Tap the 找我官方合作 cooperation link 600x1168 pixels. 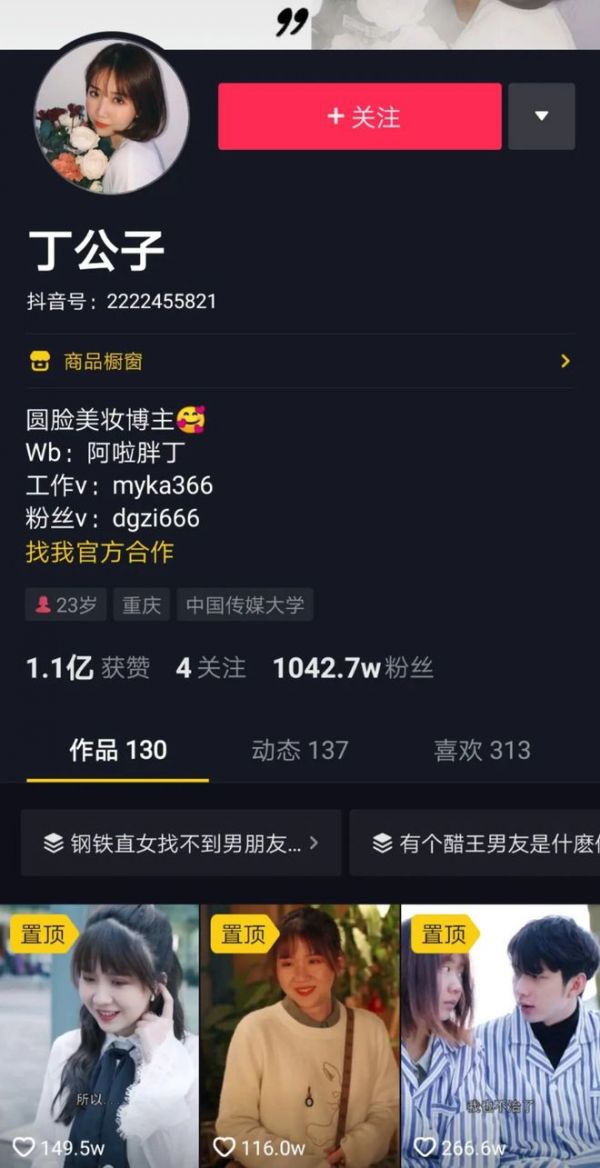(x=99, y=551)
